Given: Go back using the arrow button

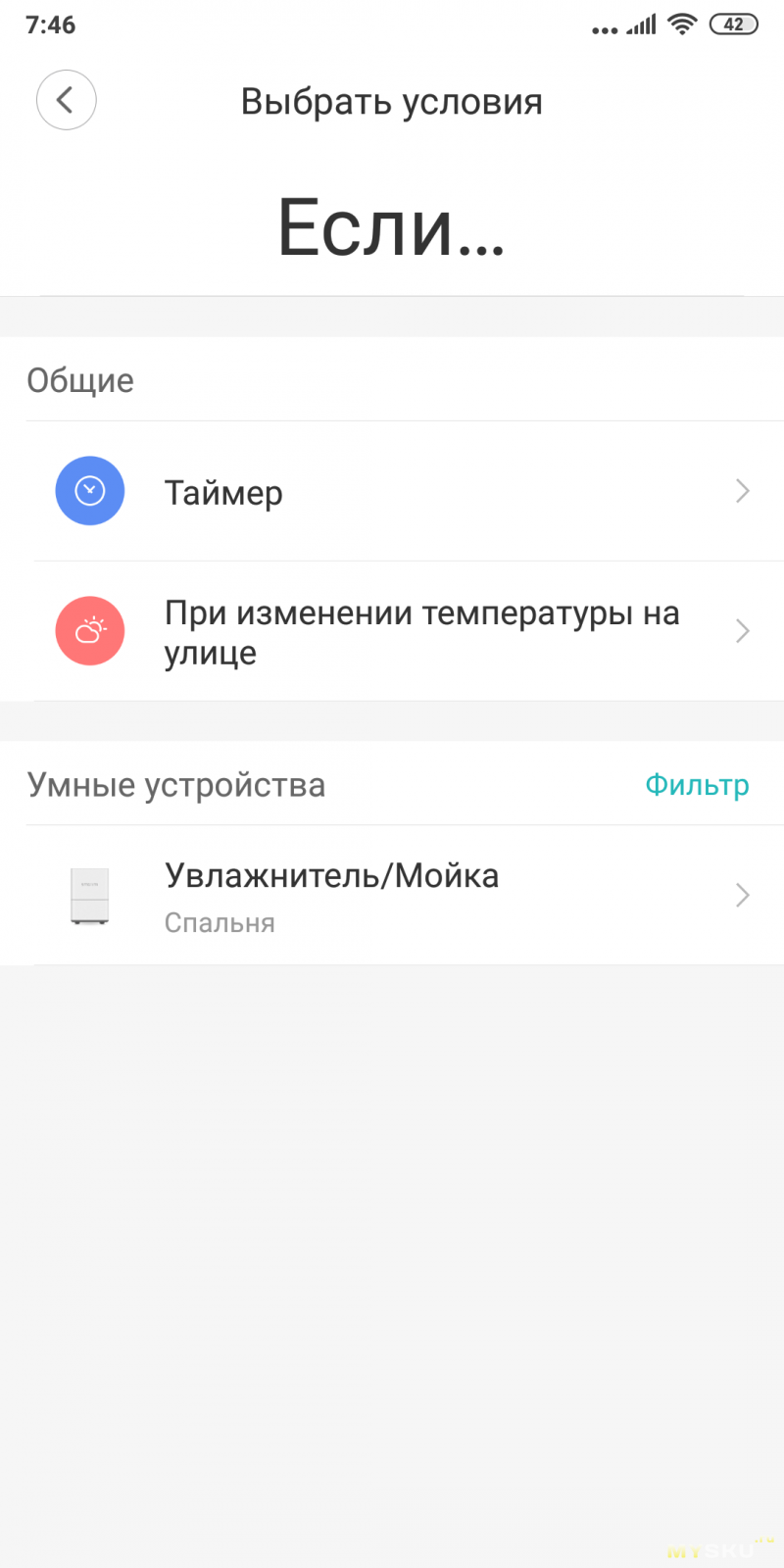Looking at the screenshot, I should click(66, 100).
